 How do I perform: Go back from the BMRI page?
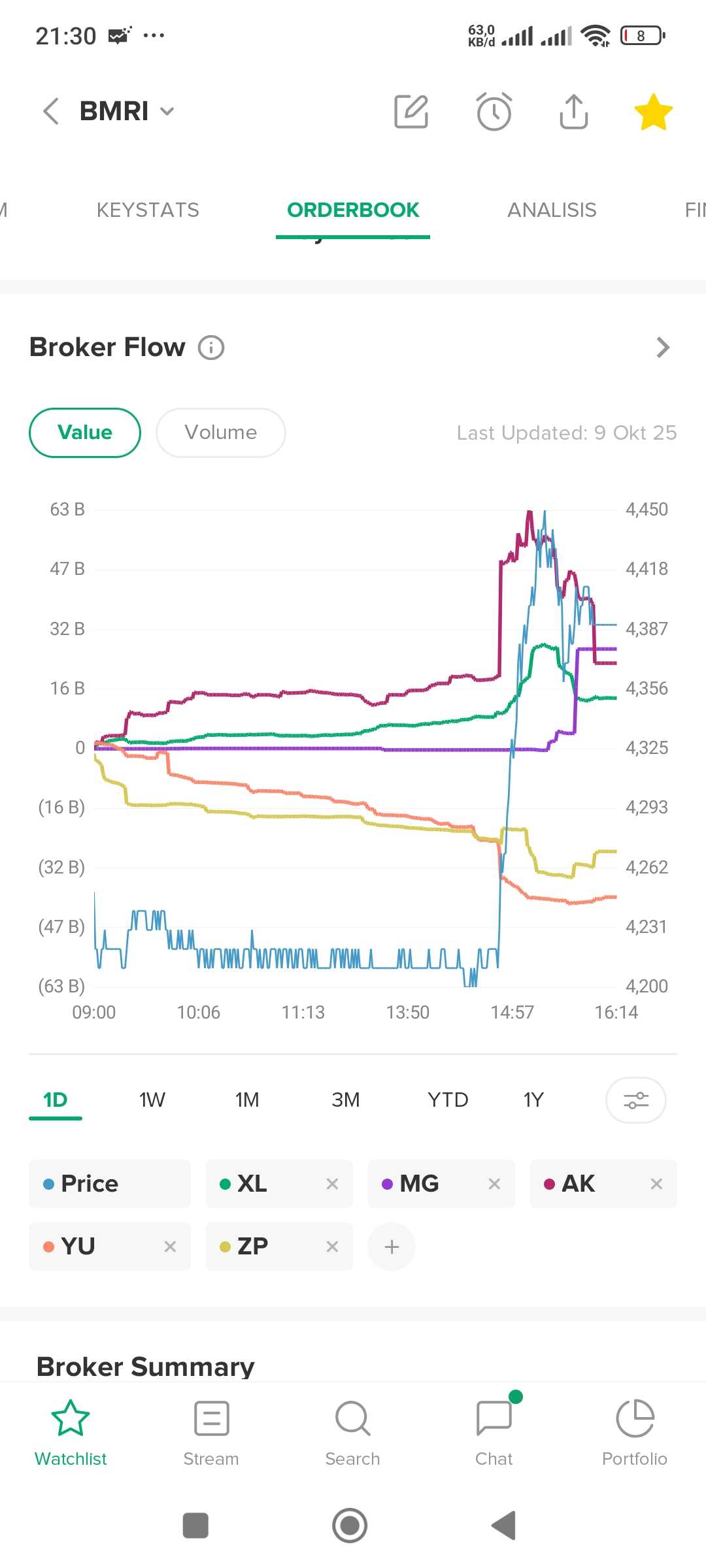(x=51, y=111)
